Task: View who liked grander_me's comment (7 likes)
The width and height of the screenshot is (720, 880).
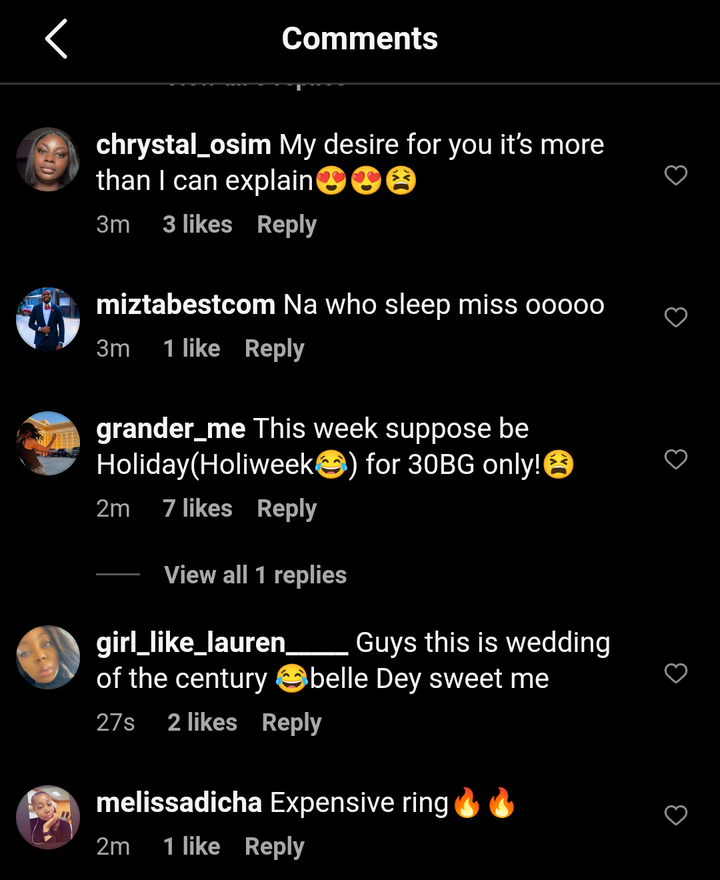Action: click(x=197, y=509)
